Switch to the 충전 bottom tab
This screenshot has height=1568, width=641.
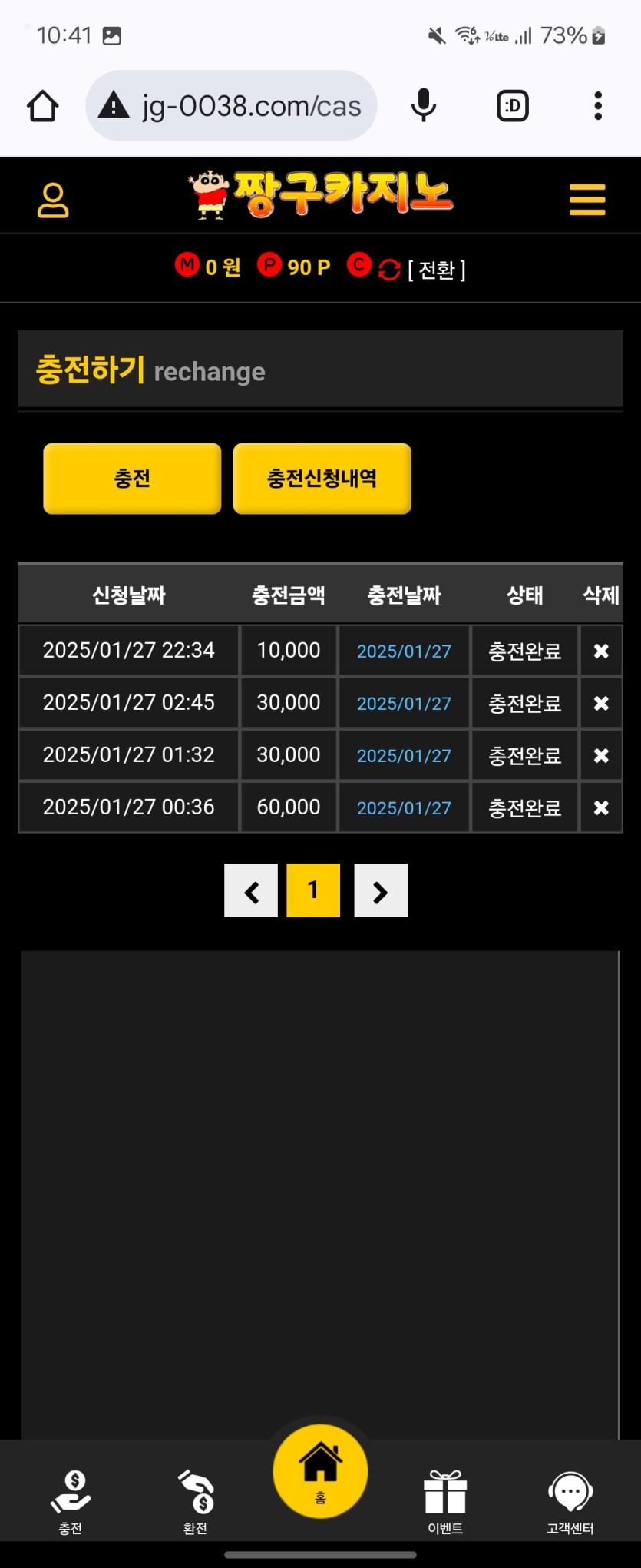click(x=71, y=1501)
